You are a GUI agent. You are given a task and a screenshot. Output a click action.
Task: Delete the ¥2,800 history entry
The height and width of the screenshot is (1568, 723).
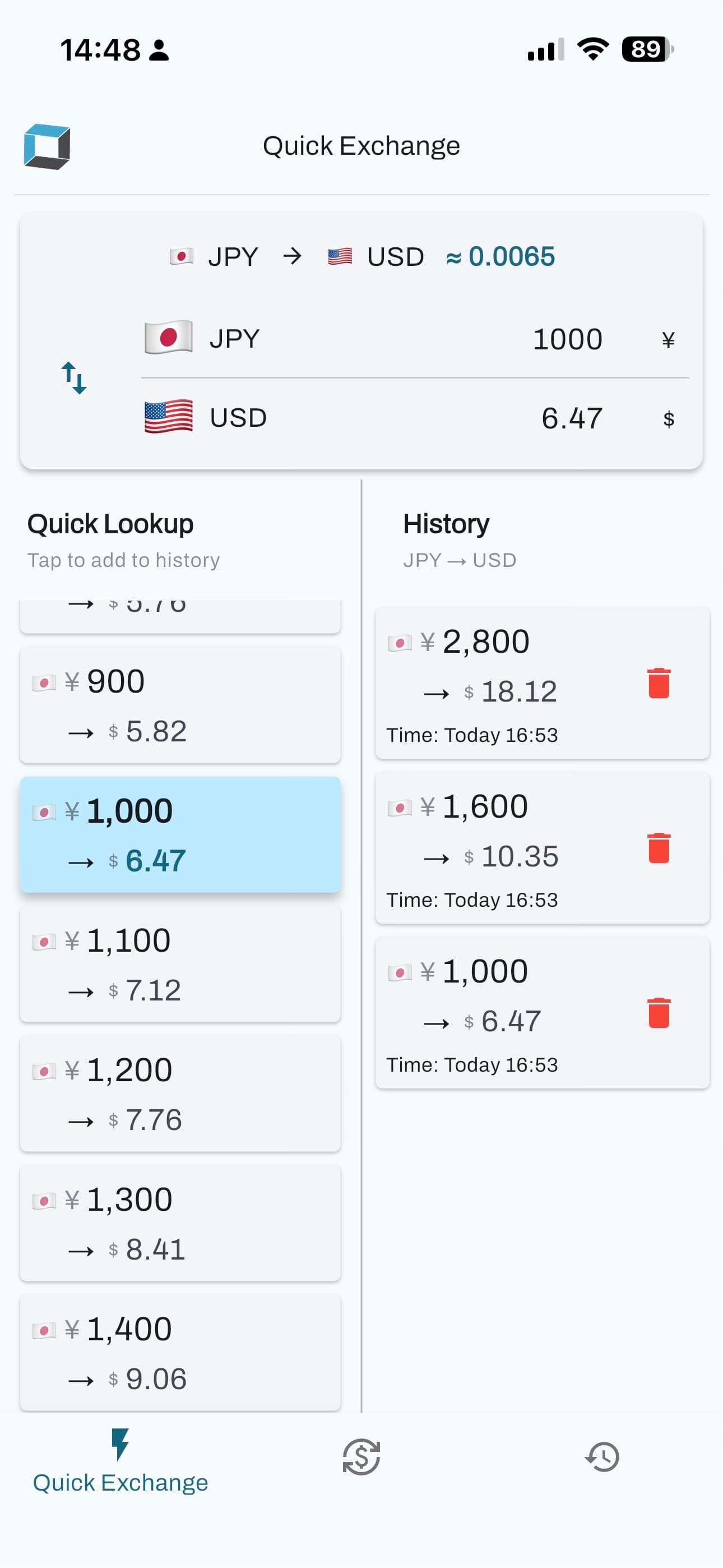tap(659, 684)
